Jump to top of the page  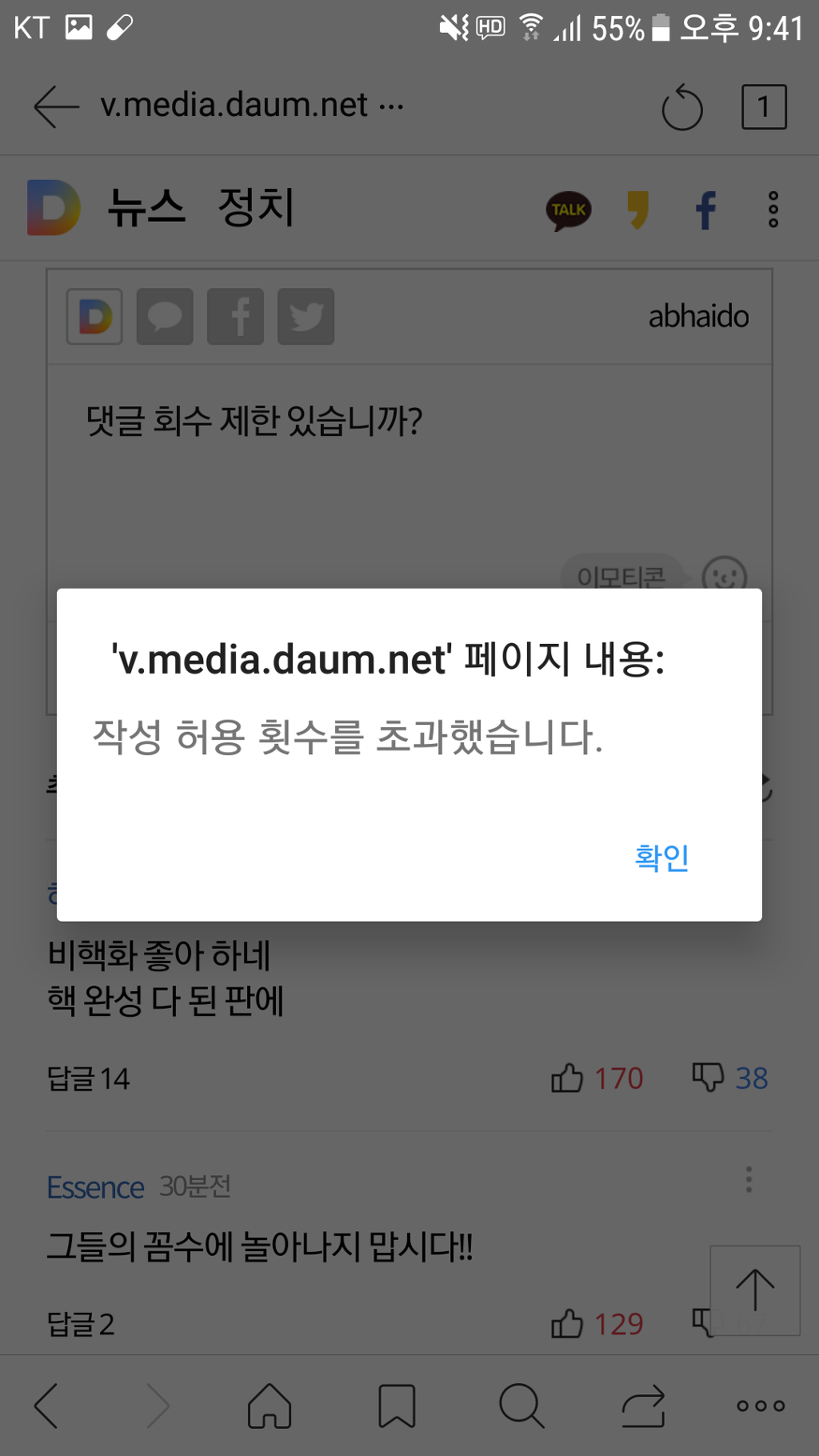(754, 1290)
